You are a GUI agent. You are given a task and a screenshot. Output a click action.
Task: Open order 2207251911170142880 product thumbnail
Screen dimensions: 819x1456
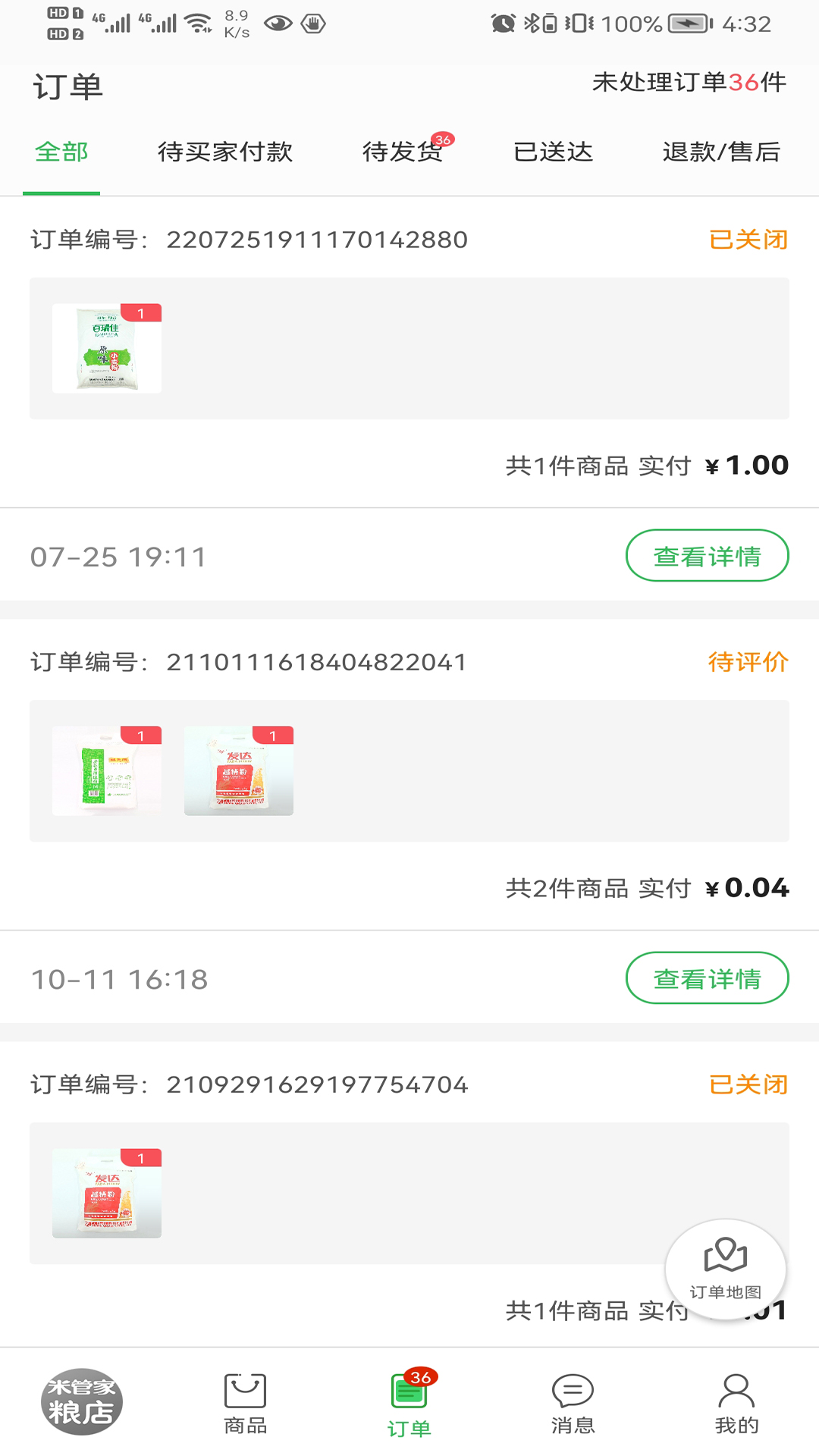pyautogui.click(x=107, y=349)
